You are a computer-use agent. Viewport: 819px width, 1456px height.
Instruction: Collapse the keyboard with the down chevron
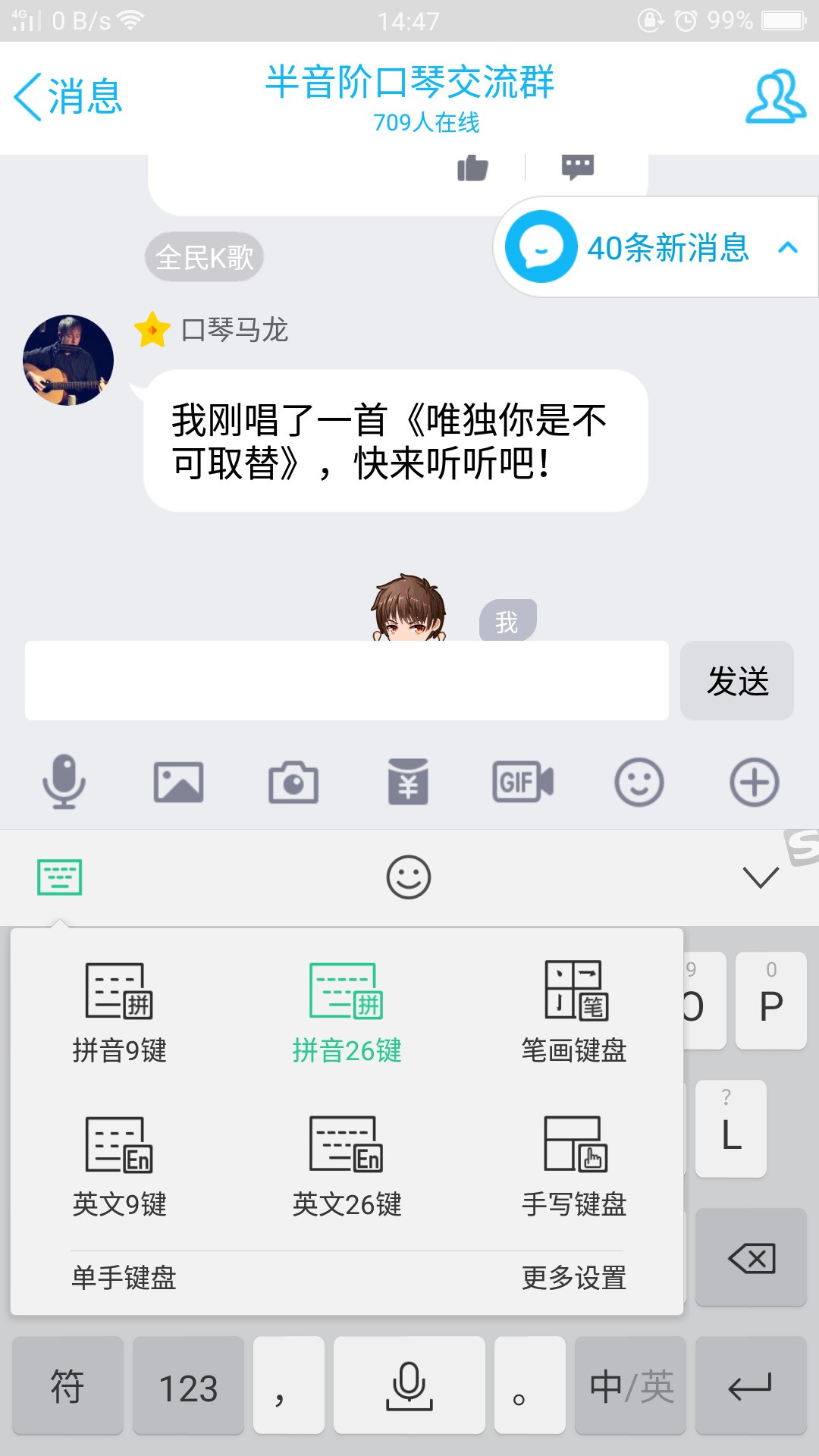tap(760, 876)
